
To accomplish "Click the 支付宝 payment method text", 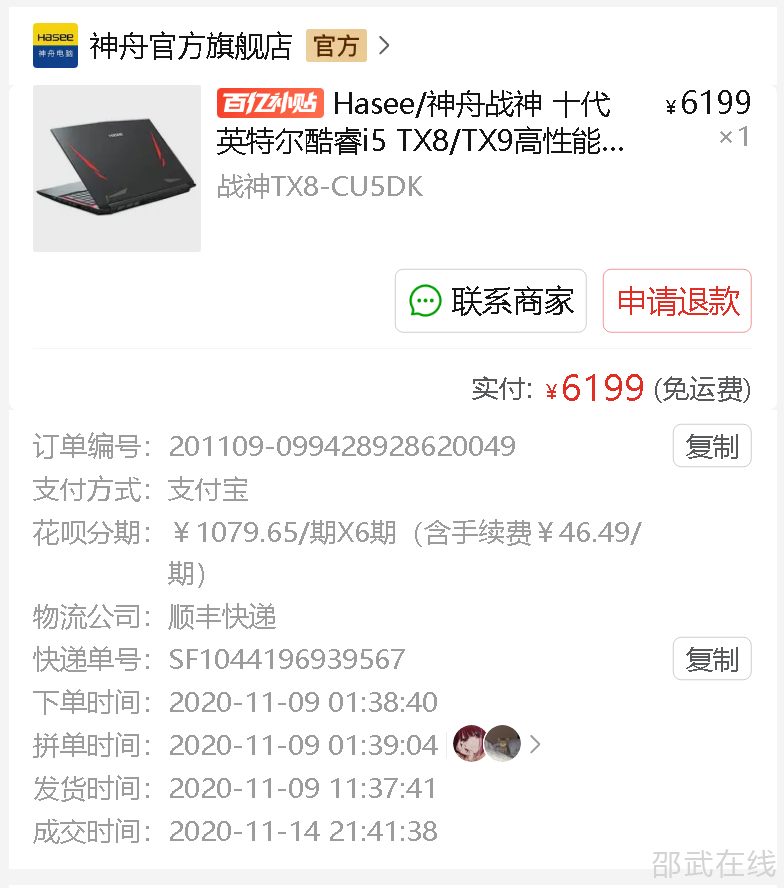I will [x=208, y=489].
